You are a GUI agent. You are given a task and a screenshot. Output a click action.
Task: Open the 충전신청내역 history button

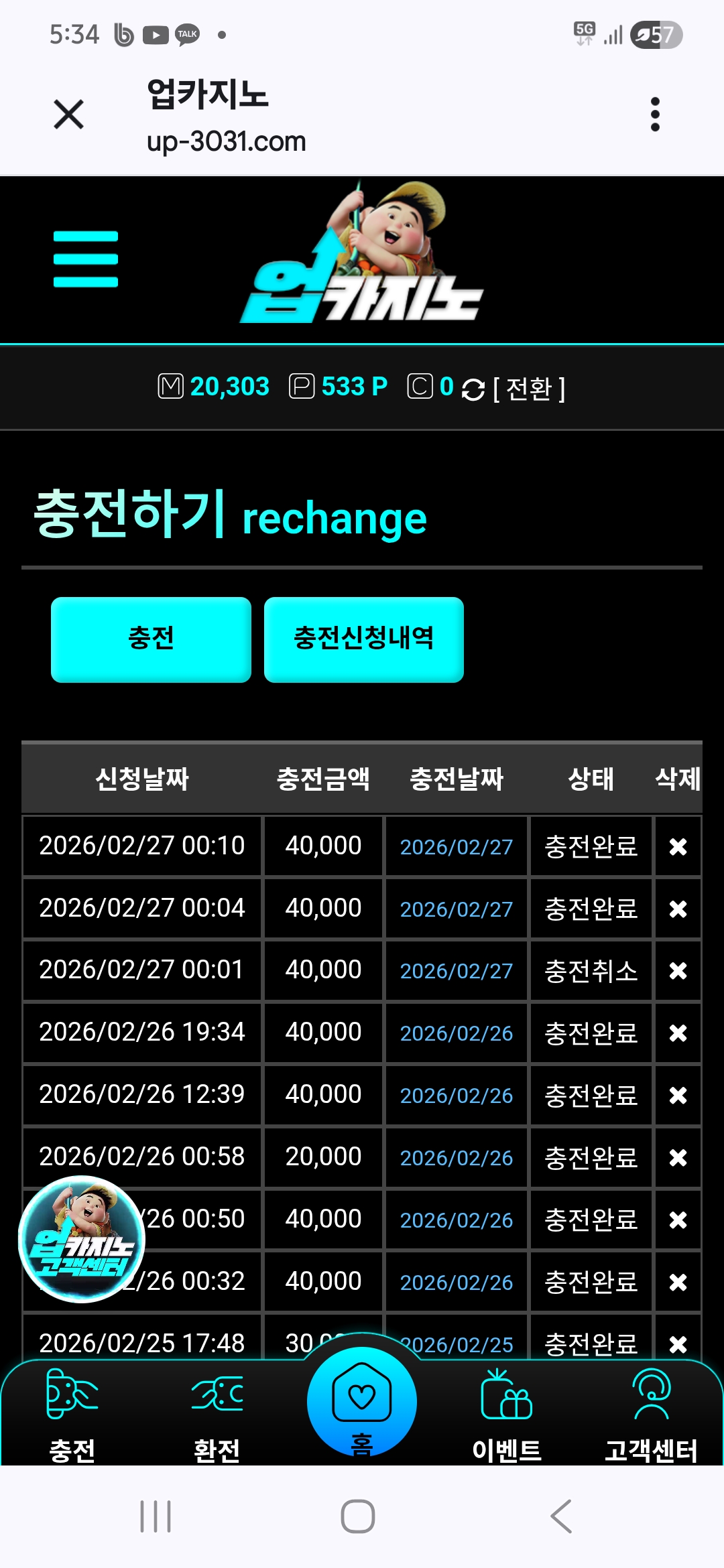pyautogui.click(x=363, y=639)
